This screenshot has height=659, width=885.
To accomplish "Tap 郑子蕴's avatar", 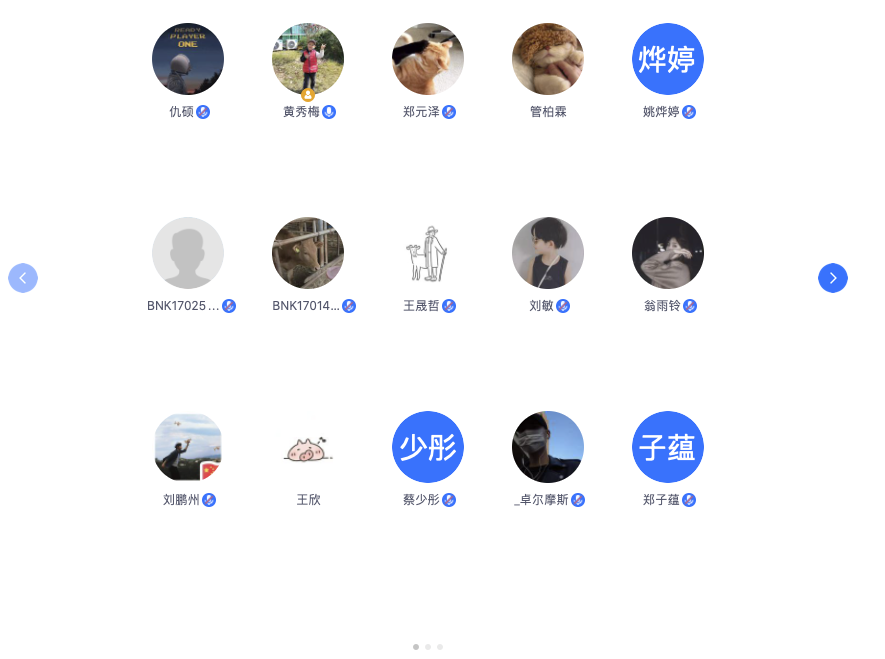I will coord(668,447).
